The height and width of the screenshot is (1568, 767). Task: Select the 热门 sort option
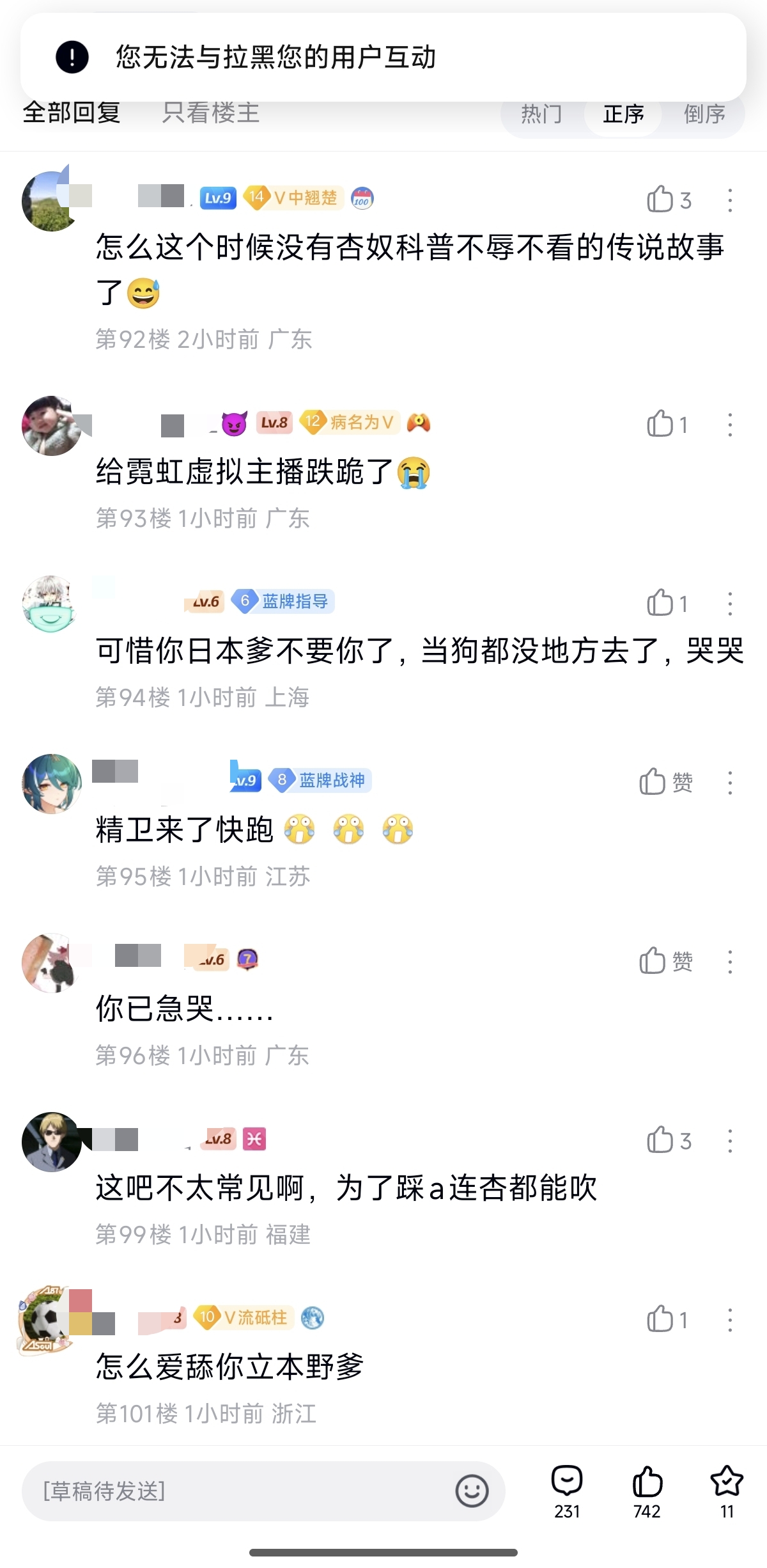pyautogui.click(x=541, y=114)
